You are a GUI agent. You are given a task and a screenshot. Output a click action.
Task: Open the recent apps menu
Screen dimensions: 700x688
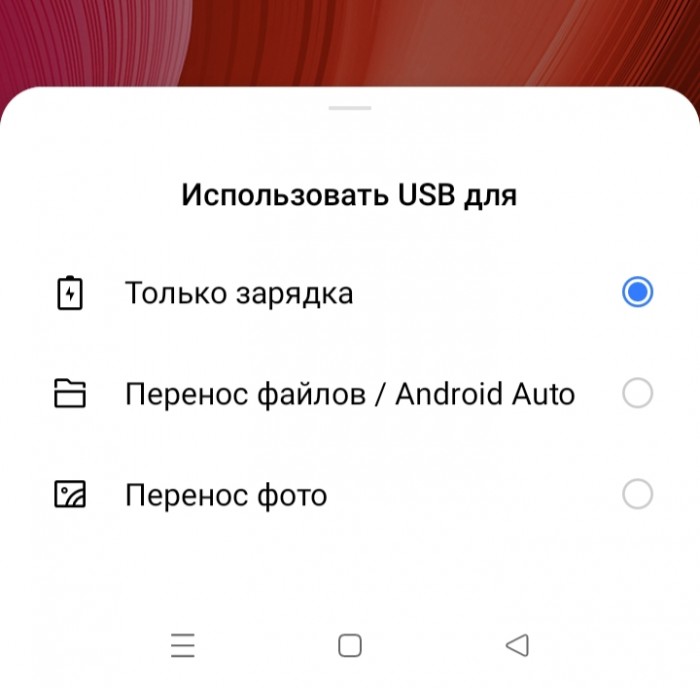point(183,646)
